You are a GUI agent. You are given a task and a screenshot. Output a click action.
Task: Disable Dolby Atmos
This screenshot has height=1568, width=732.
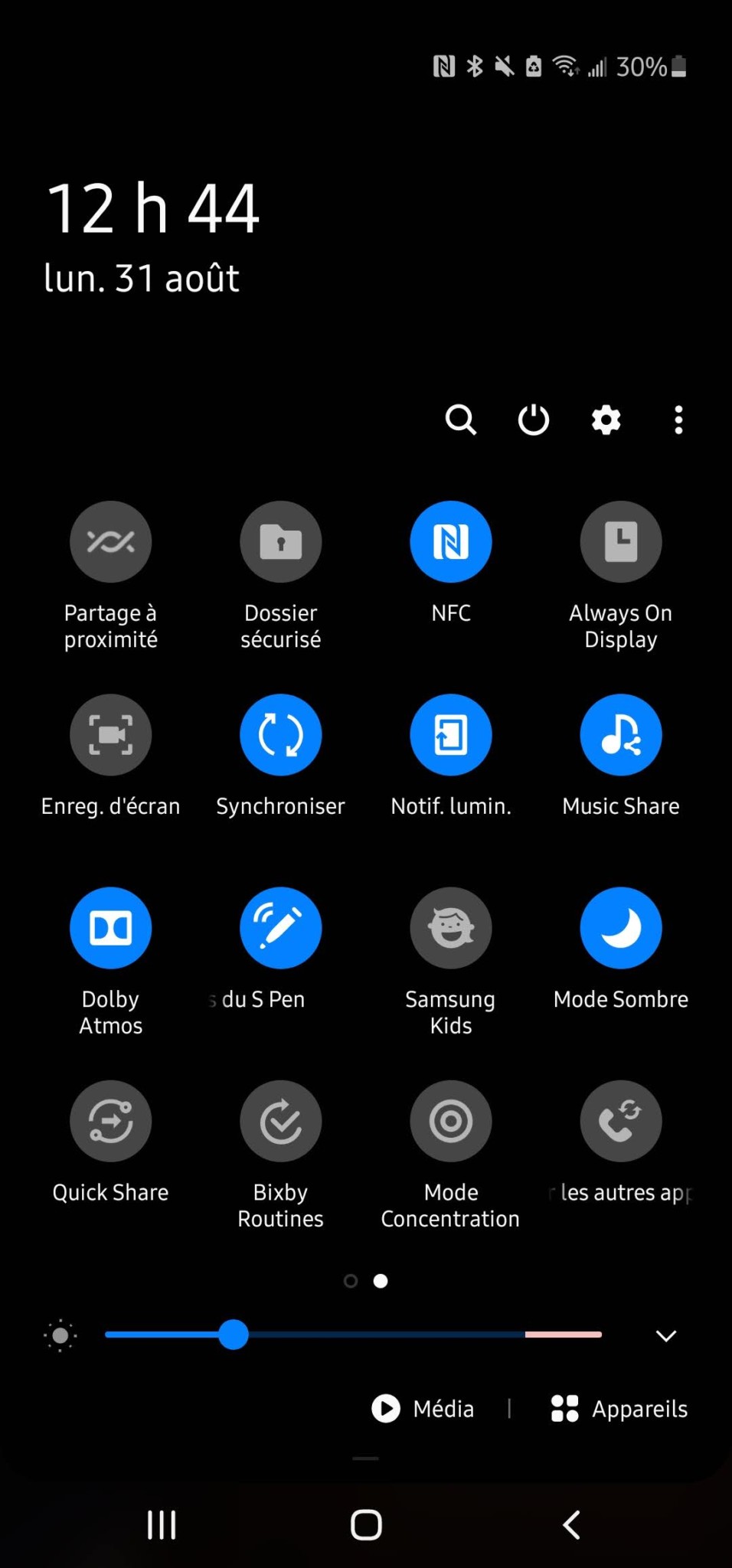(x=111, y=928)
